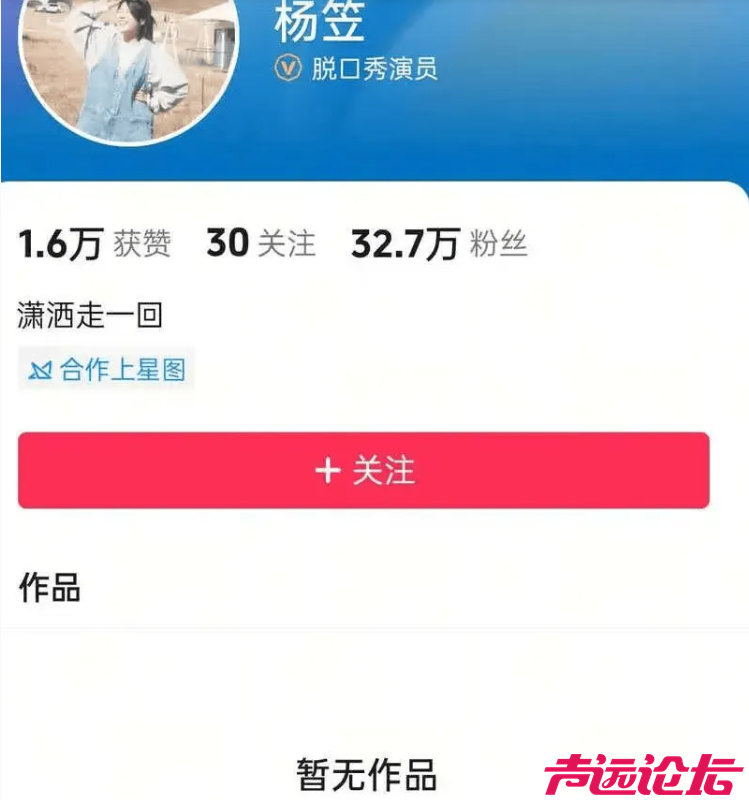The width and height of the screenshot is (749, 800).
Task: Open the 合作上星图 collaboration link
Action: coord(106,368)
